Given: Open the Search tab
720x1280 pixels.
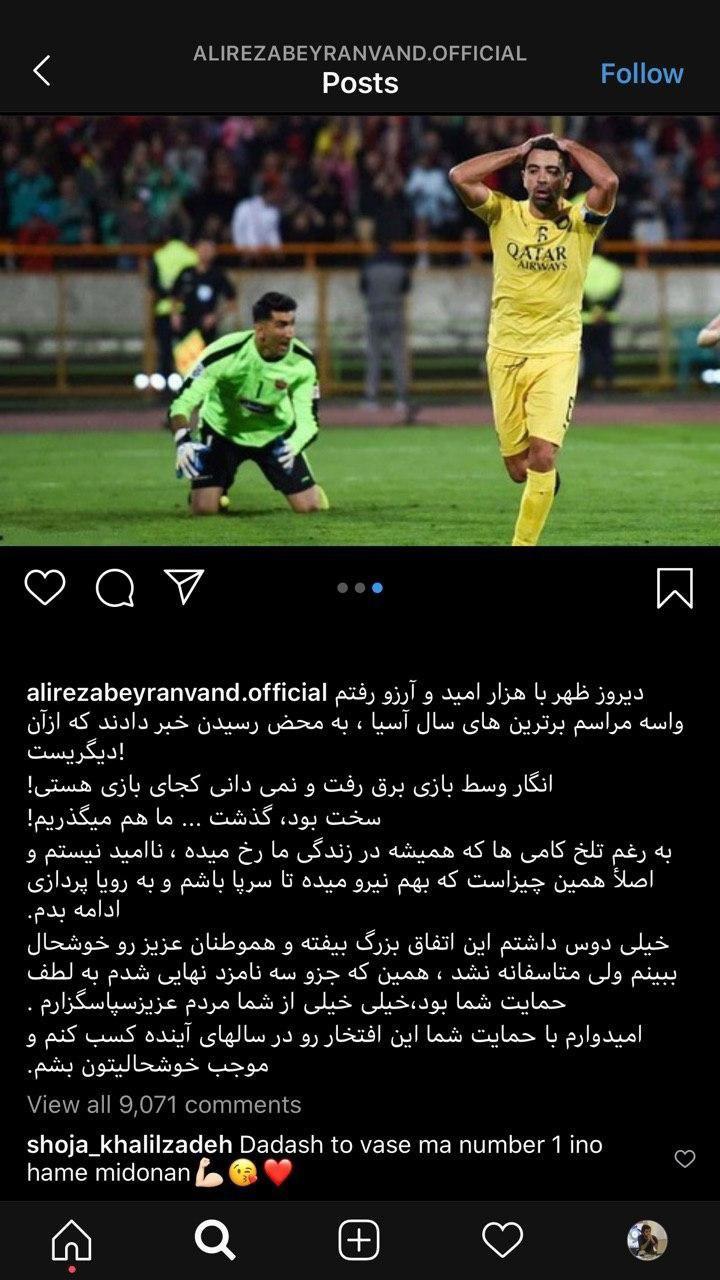Looking at the screenshot, I should click(x=215, y=1241).
